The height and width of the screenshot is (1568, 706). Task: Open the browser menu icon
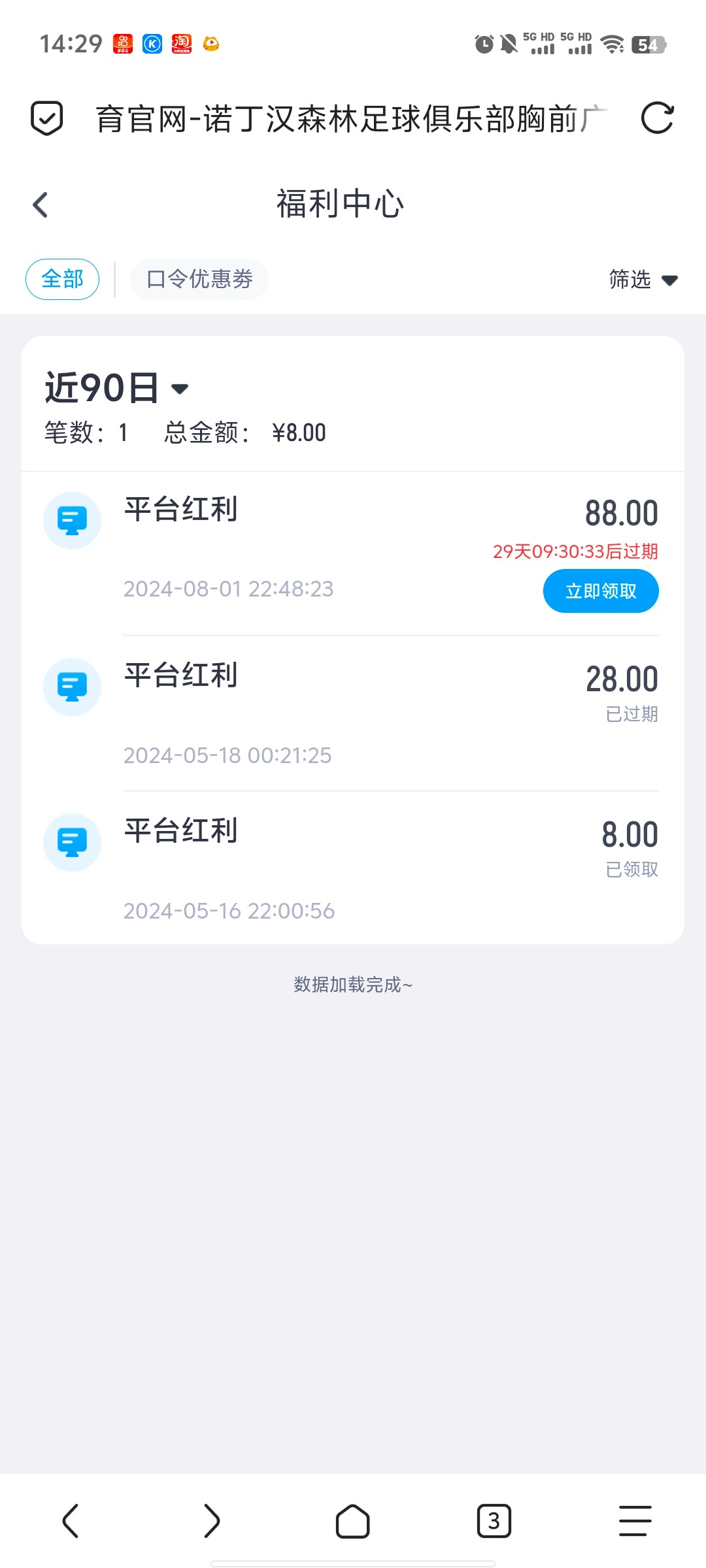click(x=635, y=1521)
